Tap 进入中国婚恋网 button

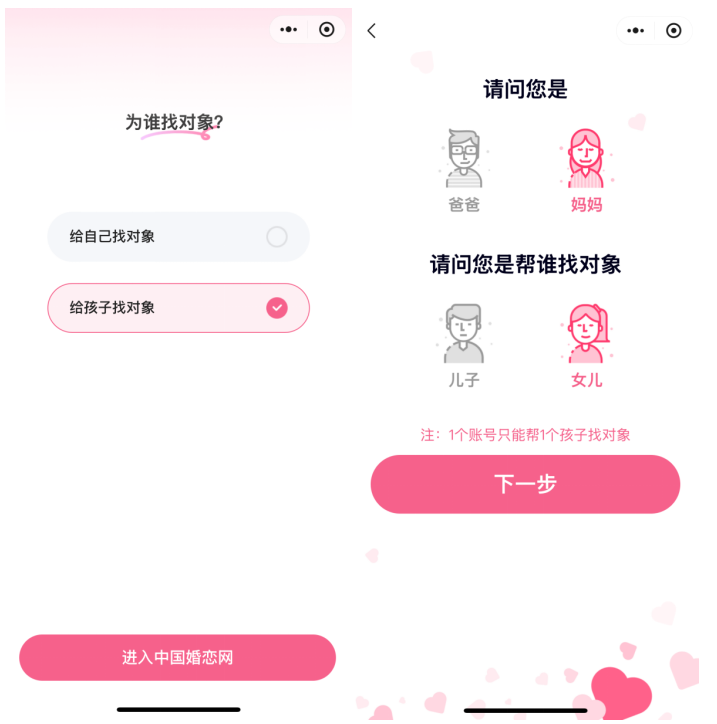(177, 658)
